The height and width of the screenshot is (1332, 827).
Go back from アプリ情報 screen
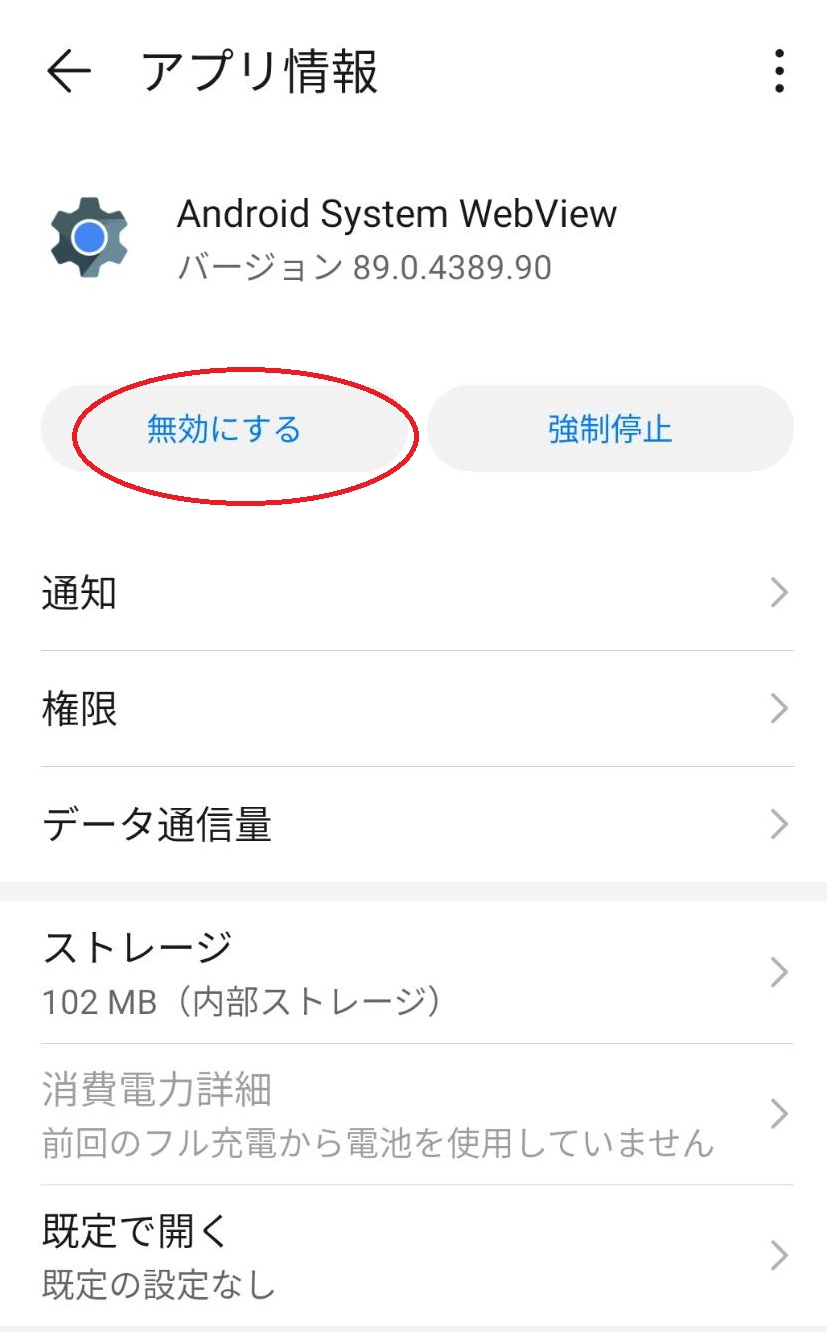coord(69,72)
